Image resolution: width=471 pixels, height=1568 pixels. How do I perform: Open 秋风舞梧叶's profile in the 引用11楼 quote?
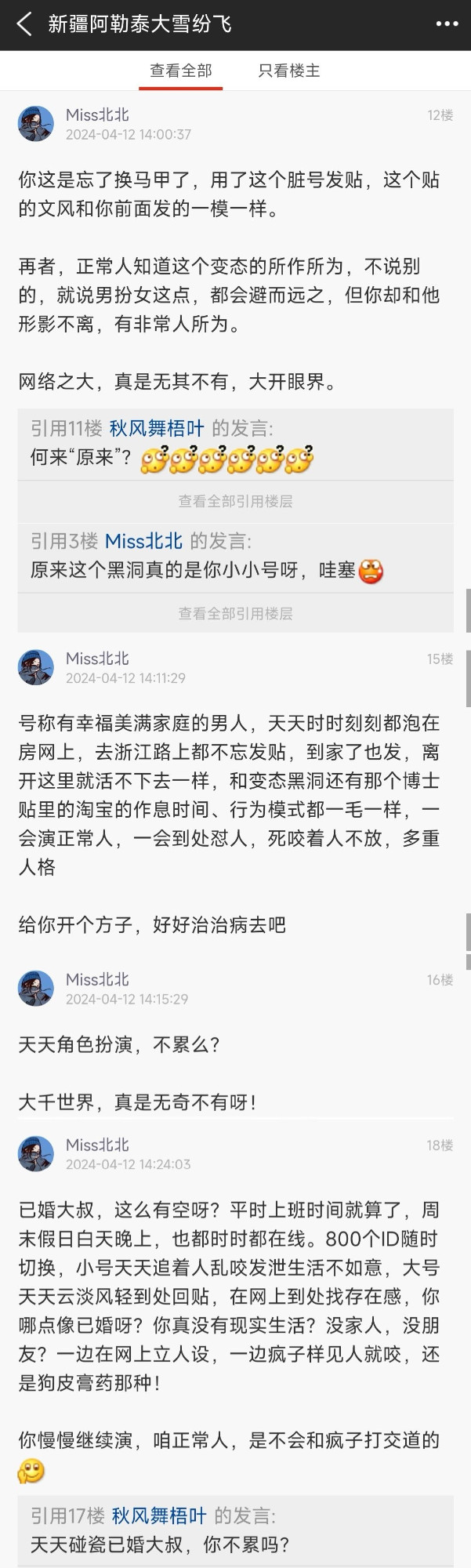point(157,428)
